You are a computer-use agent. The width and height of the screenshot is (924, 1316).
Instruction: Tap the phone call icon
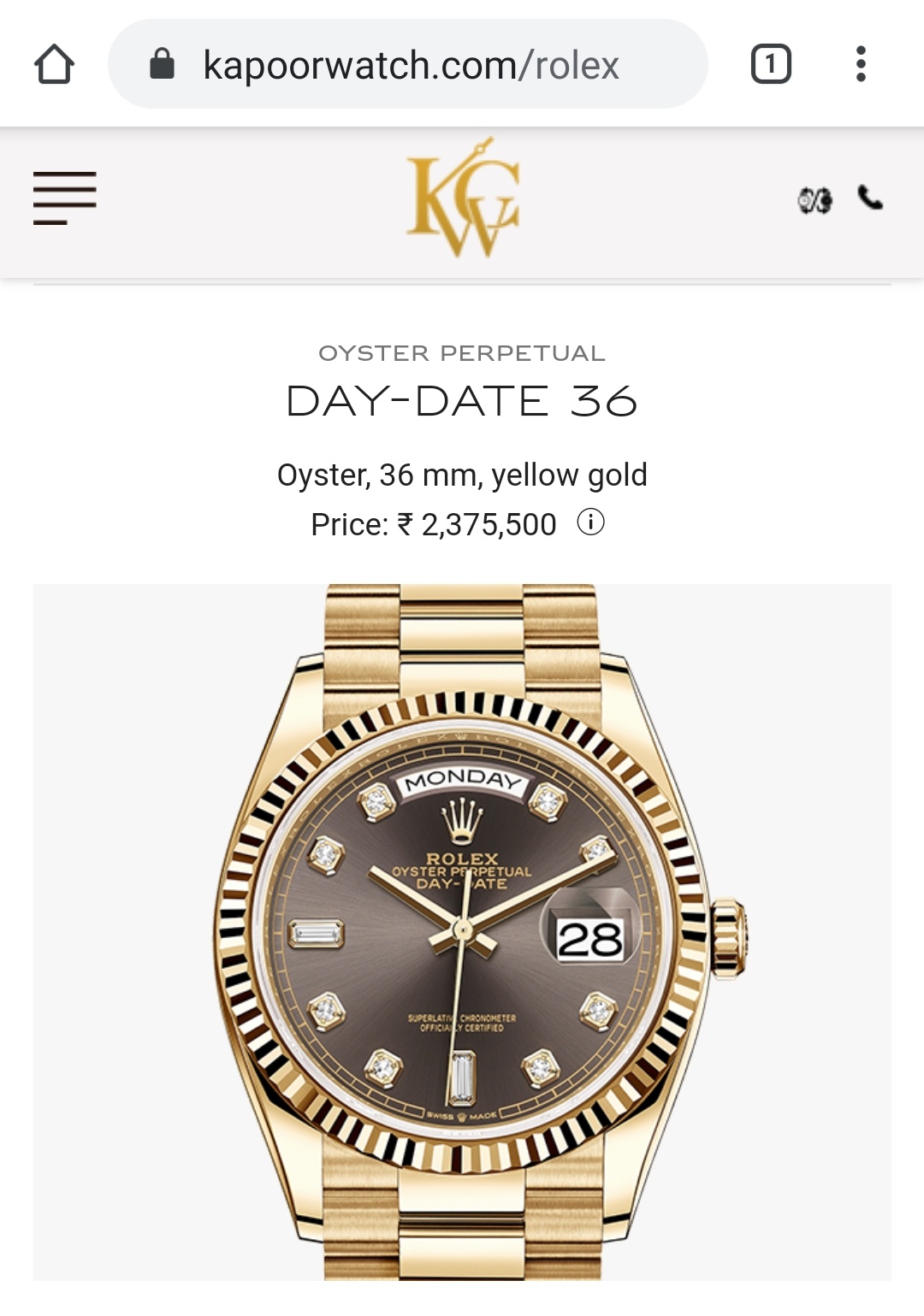[870, 198]
